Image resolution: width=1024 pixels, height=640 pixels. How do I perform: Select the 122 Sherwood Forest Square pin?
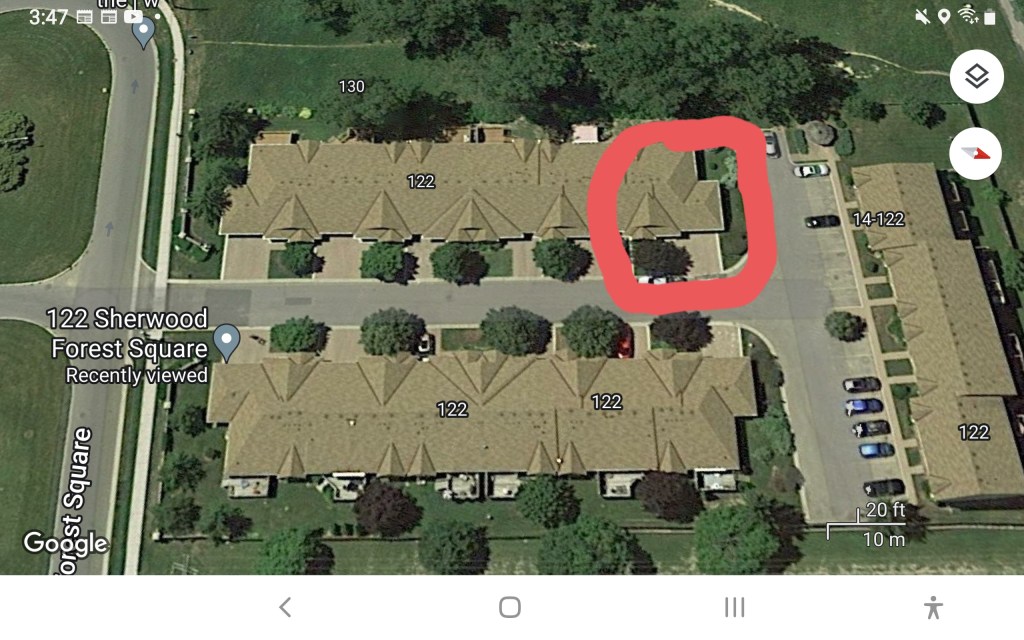click(x=228, y=341)
